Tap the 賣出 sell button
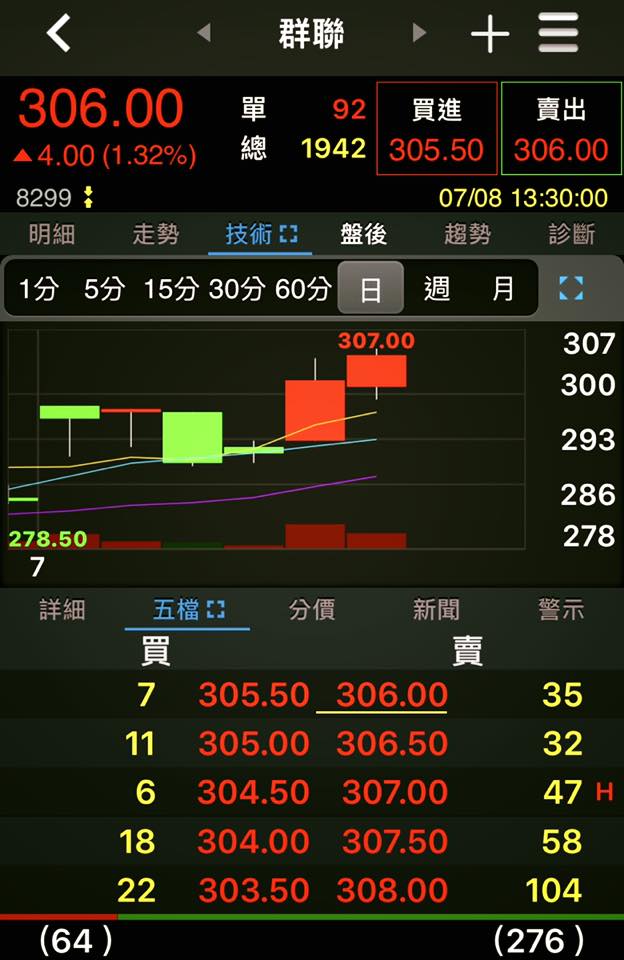The image size is (624, 960). pyautogui.click(x=561, y=129)
